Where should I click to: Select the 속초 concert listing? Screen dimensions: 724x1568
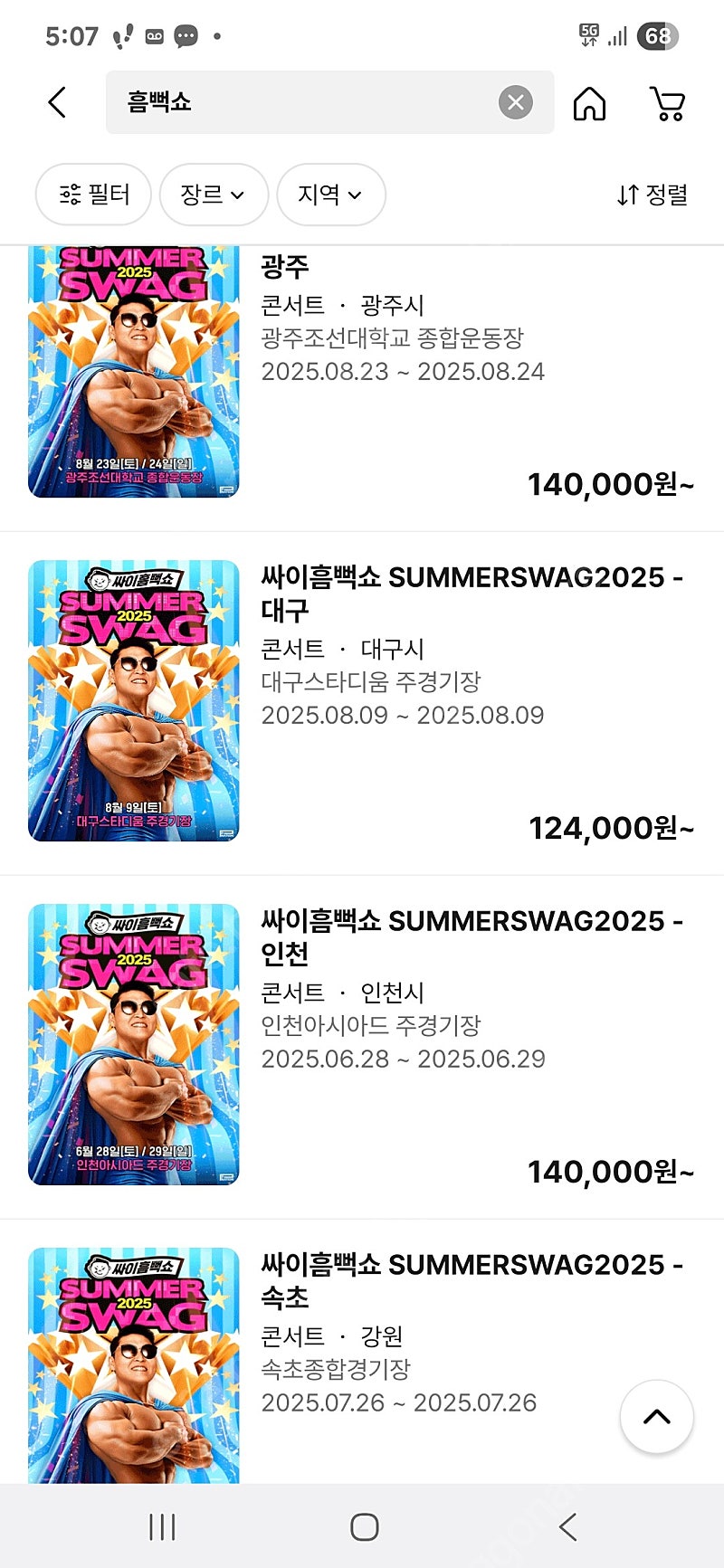pos(362,1357)
